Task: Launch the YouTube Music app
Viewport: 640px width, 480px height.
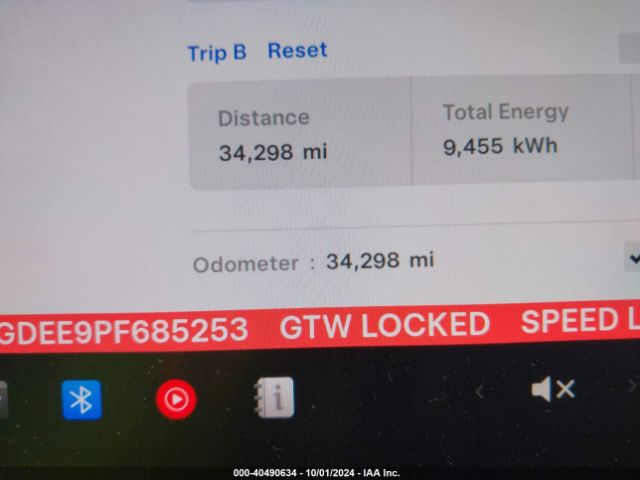Action: (176, 400)
